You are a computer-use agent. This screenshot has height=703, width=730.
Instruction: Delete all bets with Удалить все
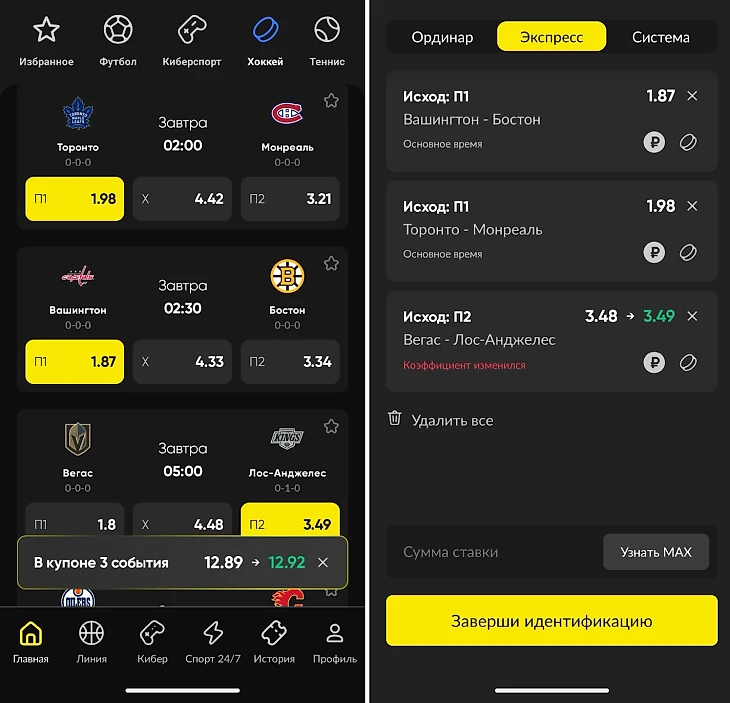click(441, 420)
